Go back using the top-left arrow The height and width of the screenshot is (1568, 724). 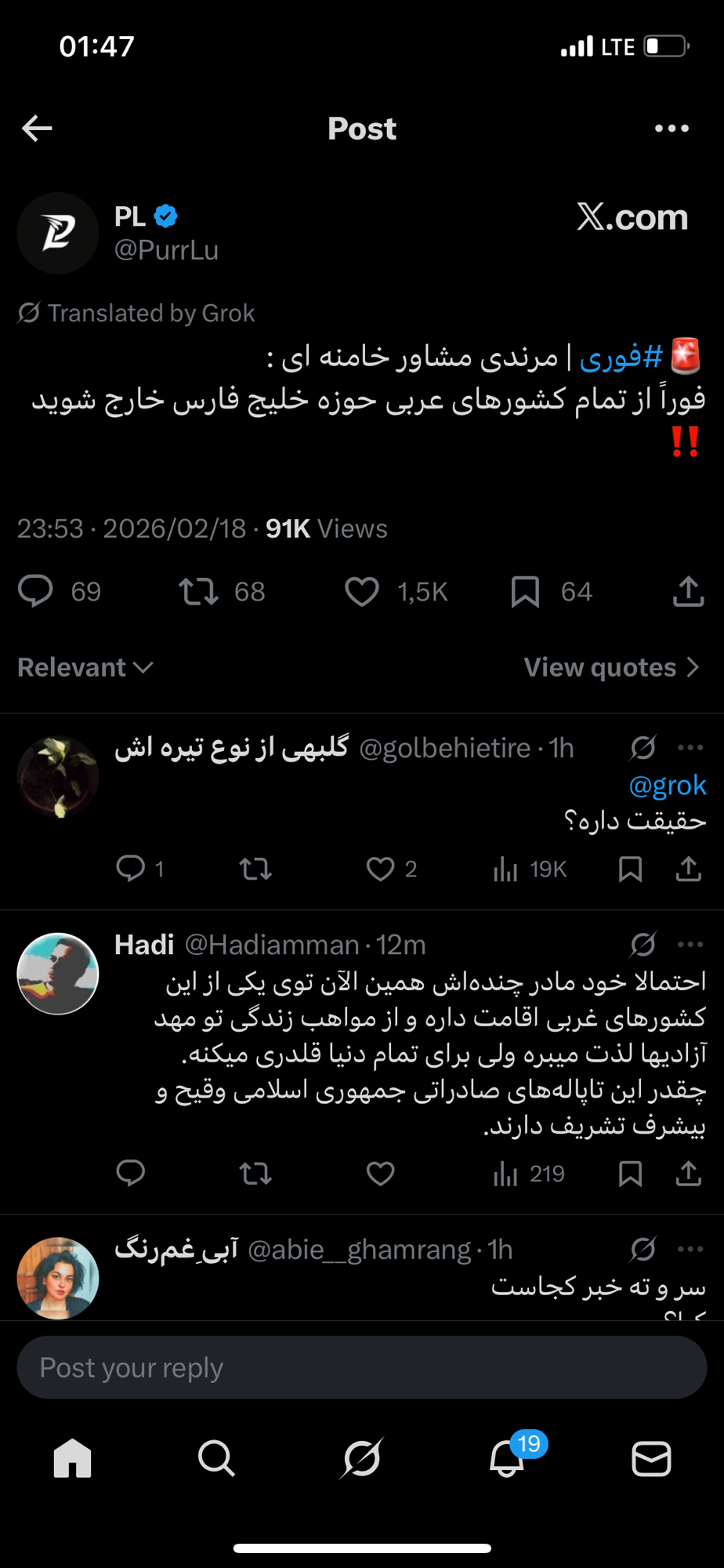(37, 128)
